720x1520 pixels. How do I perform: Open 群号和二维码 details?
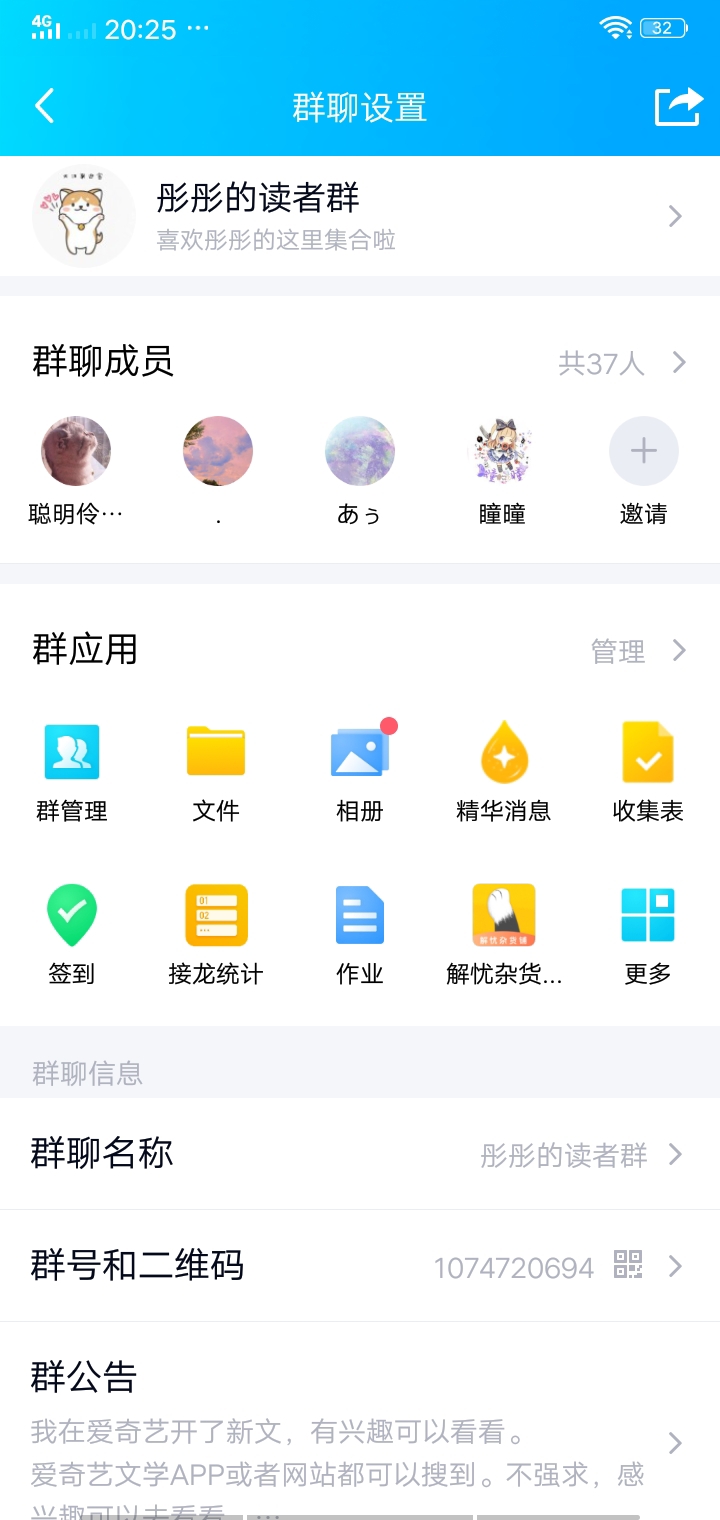(360, 1266)
